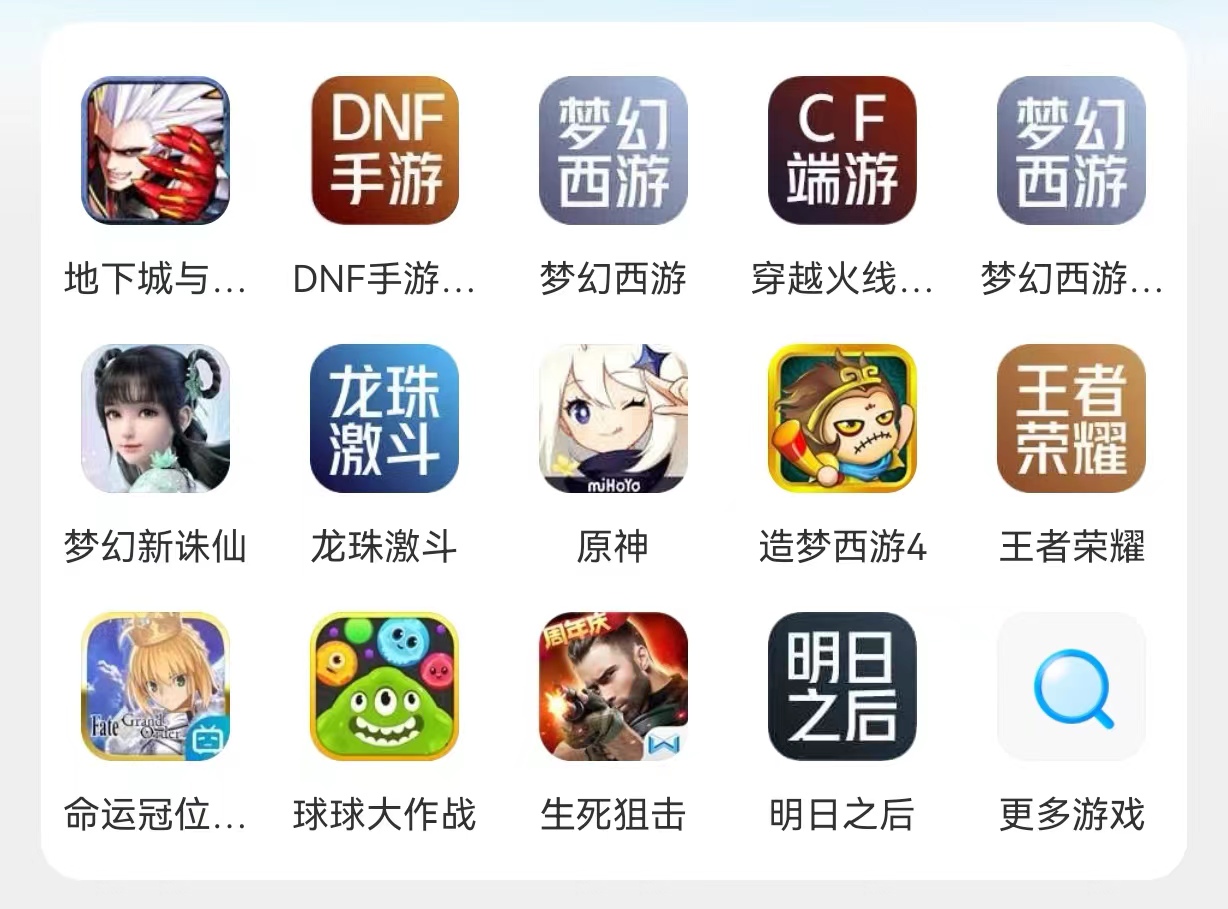The image size is (1228, 909).
Task: Tap the 原神 game icon
Action: click(x=613, y=418)
